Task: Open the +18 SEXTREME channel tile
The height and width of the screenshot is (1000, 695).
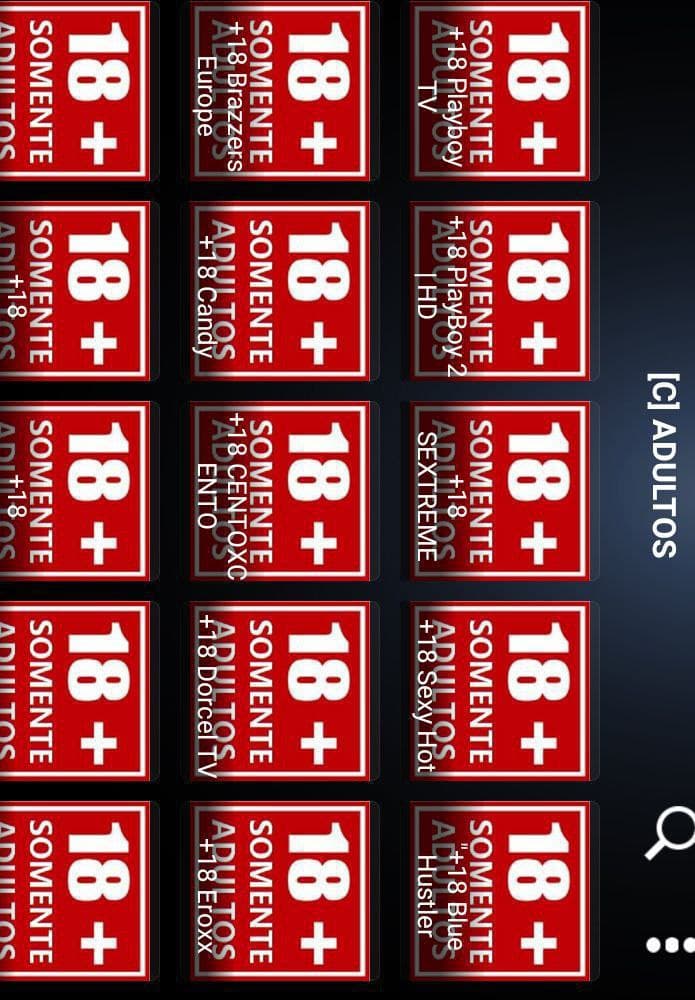Action: [500, 491]
